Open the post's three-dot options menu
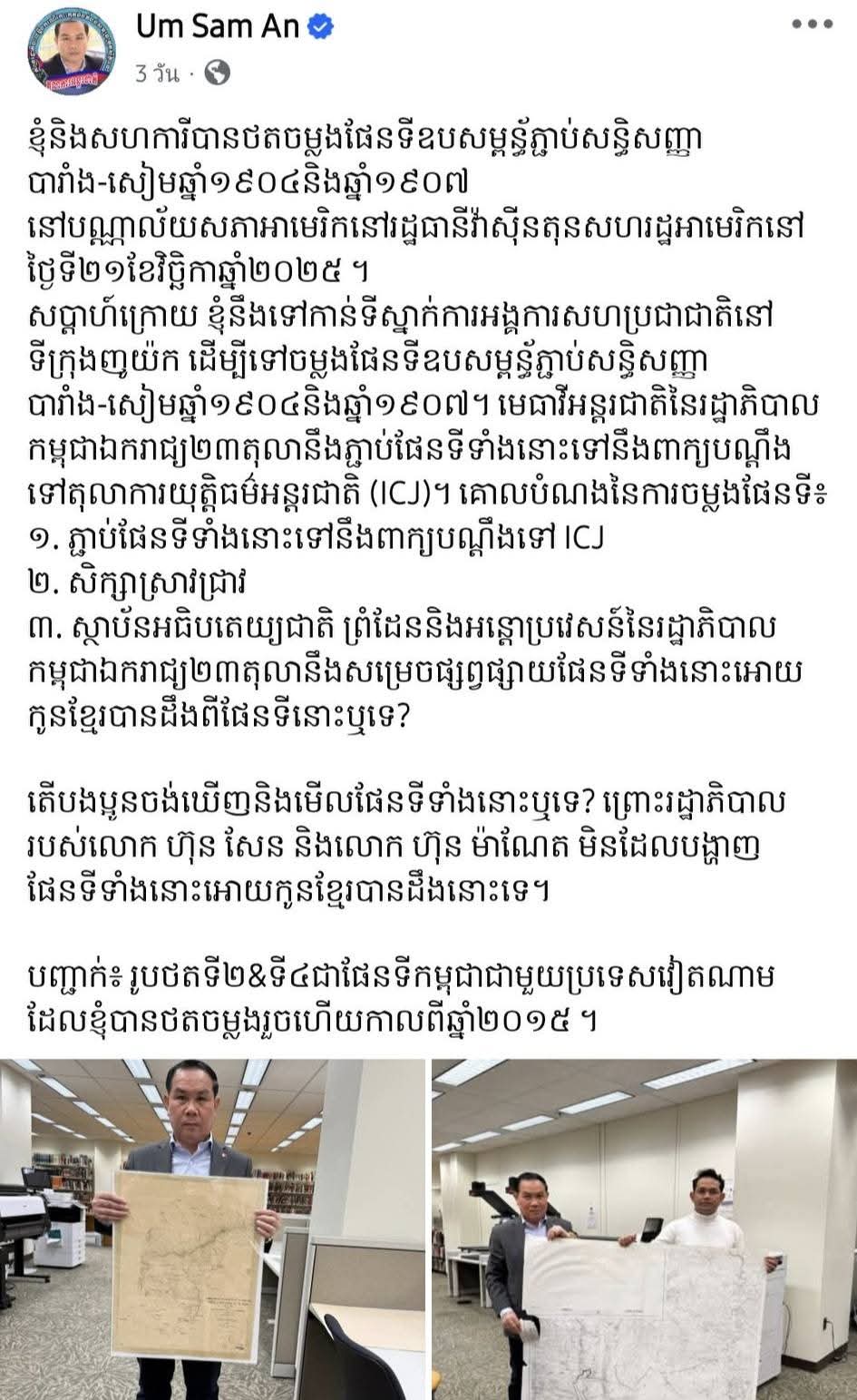This screenshot has height=1400, width=857. pyautogui.click(x=811, y=25)
